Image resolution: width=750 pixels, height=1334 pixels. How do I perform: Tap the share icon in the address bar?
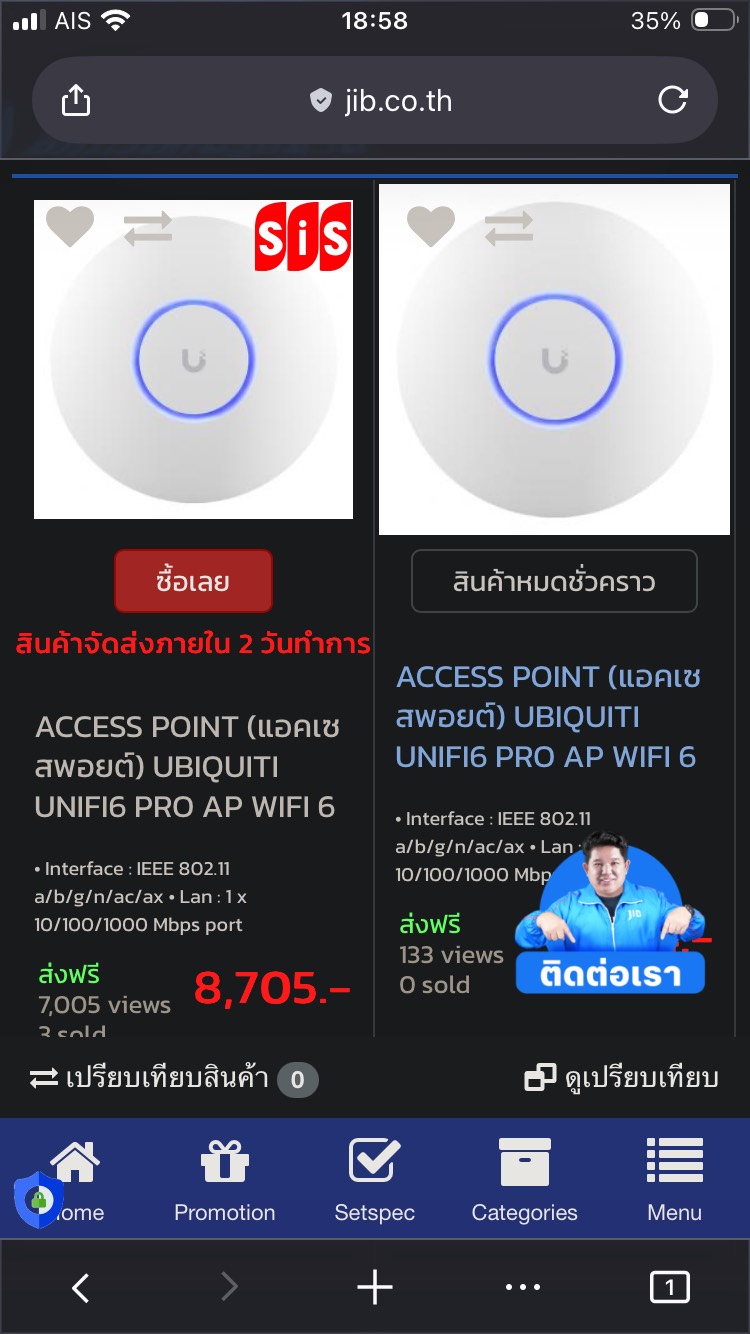click(x=76, y=100)
